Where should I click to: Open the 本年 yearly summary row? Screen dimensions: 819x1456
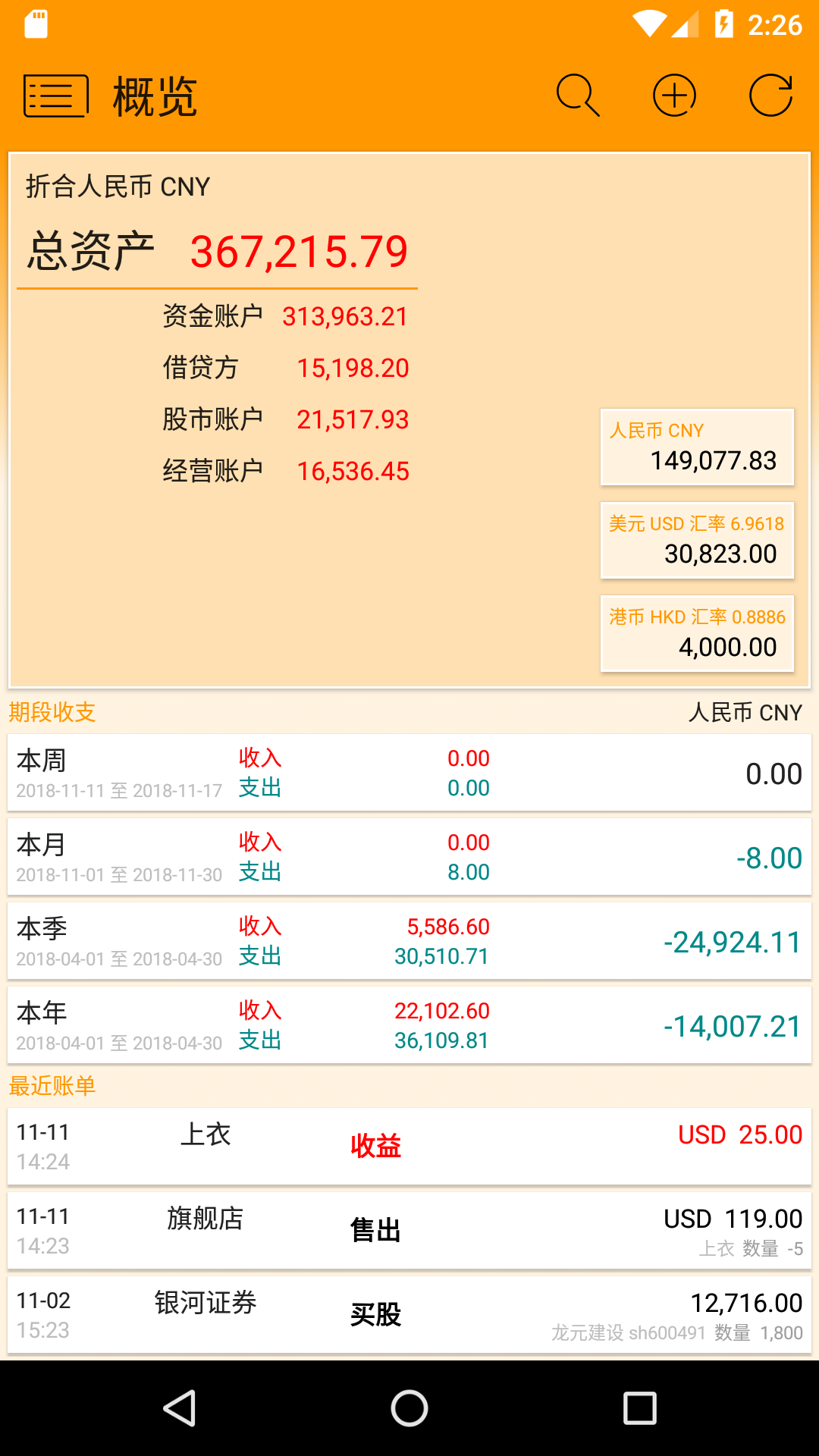(409, 1025)
